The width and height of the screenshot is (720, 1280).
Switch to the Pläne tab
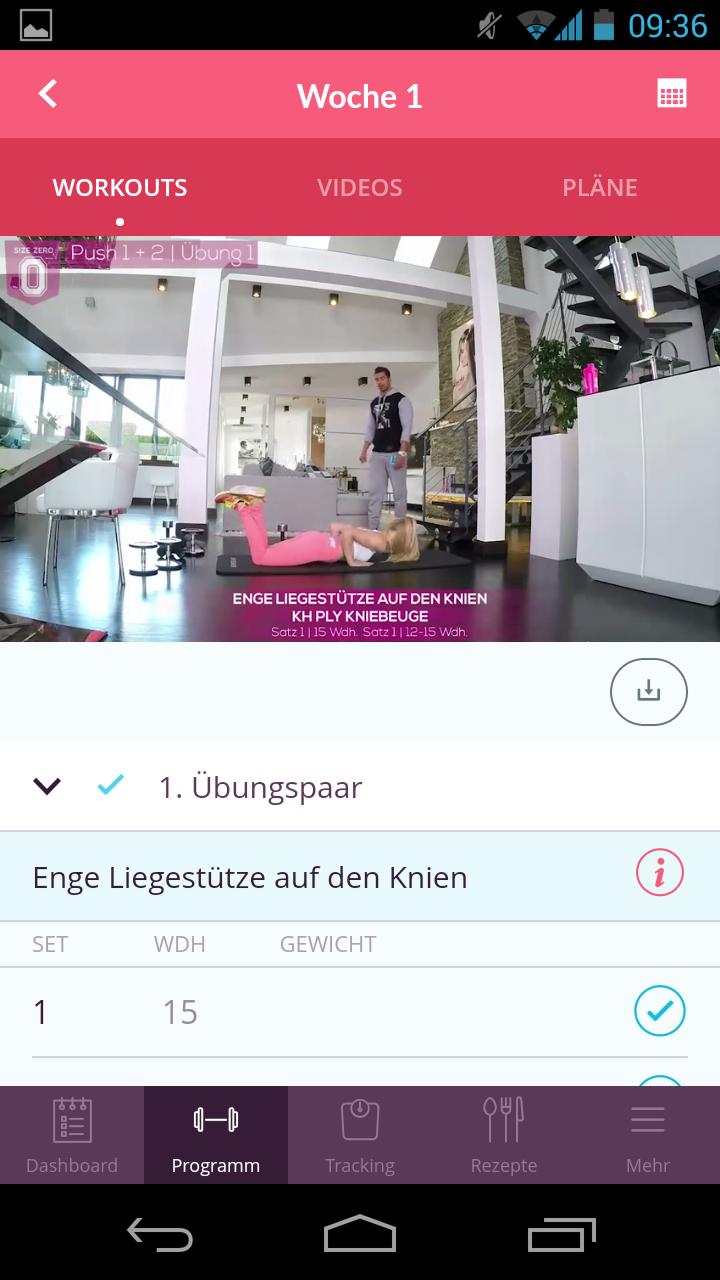pyautogui.click(x=599, y=188)
